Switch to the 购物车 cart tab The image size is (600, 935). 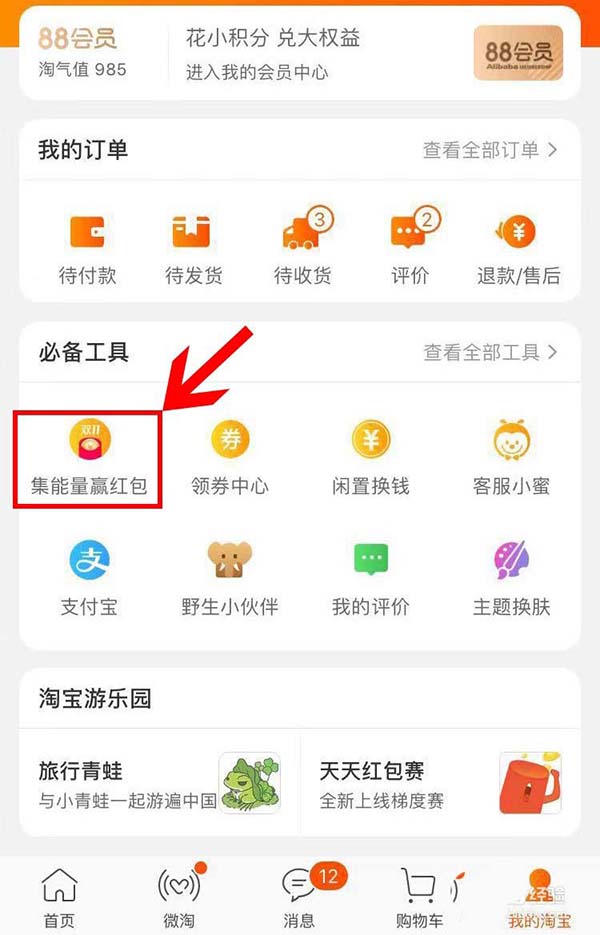click(x=419, y=898)
